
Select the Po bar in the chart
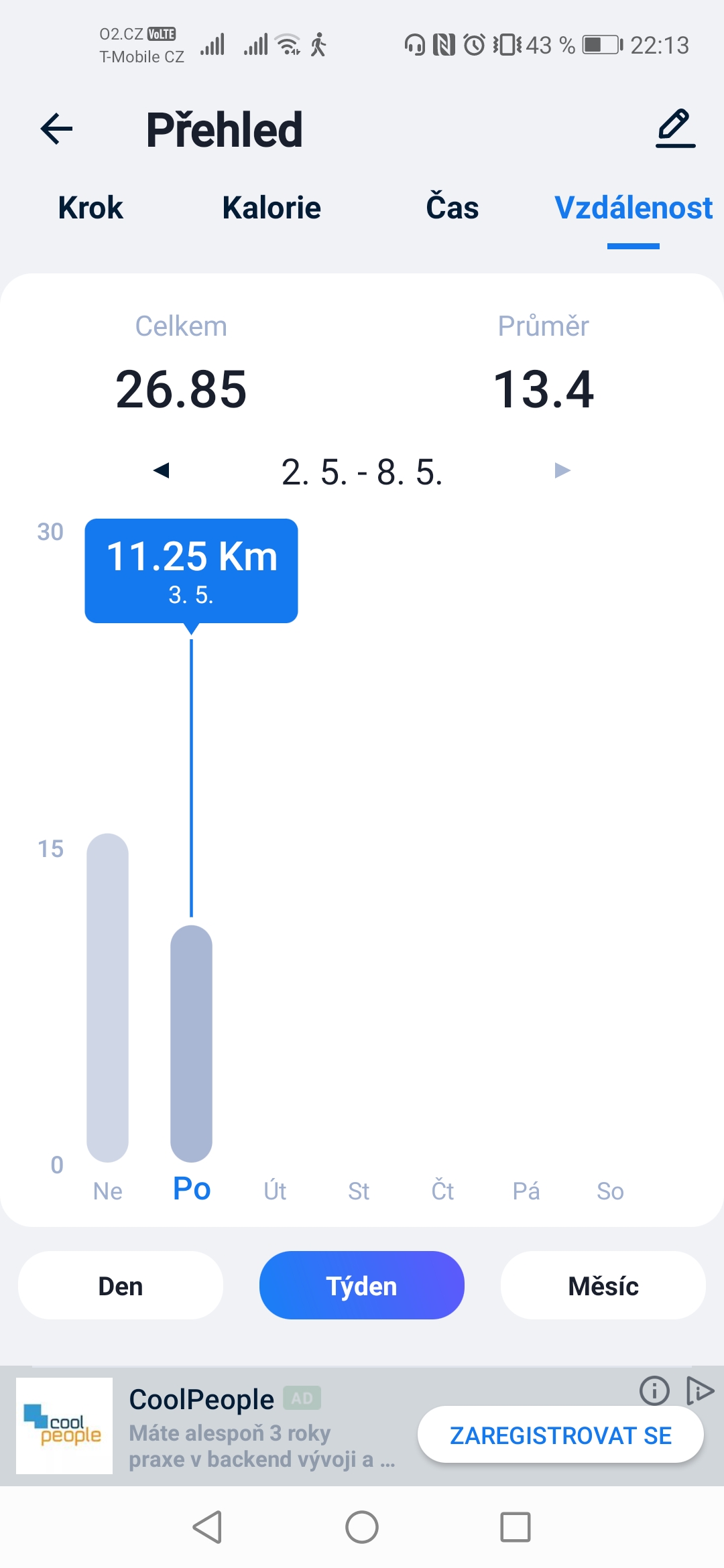[x=191, y=1044]
